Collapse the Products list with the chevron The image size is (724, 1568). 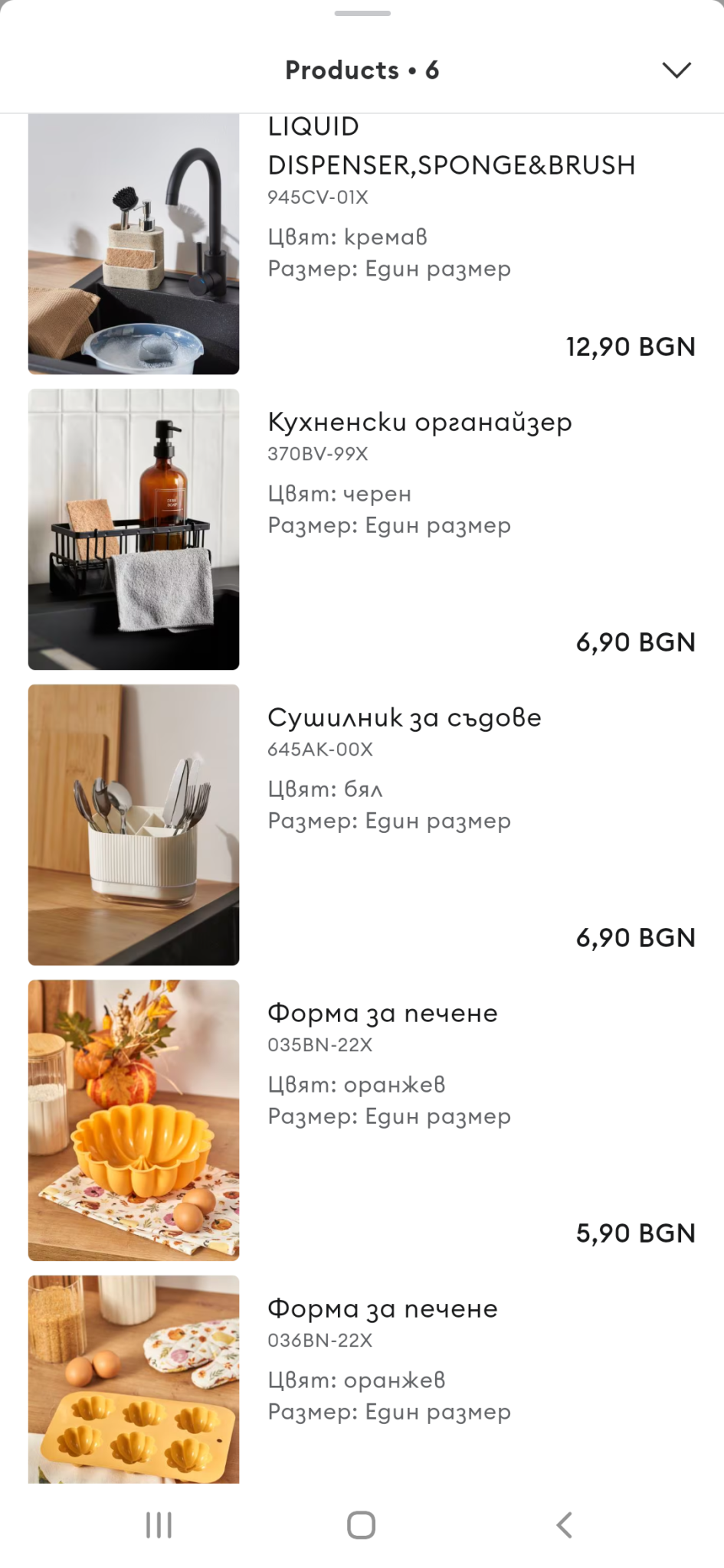pyautogui.click(x=676, y=70)
